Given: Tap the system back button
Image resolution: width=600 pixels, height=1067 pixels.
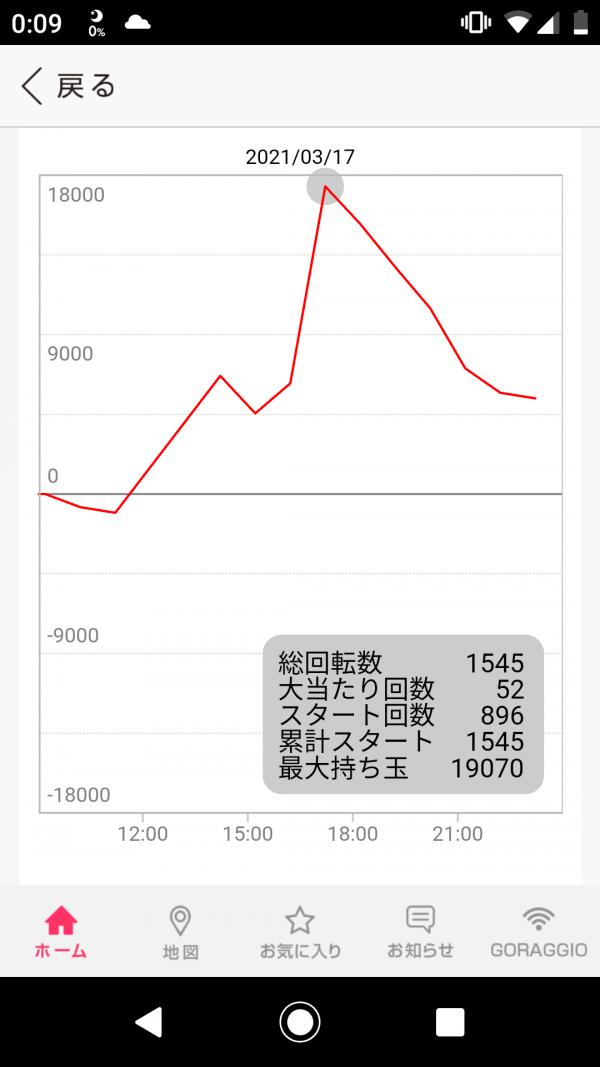Looking at the screenshot, I should 149,1021.
